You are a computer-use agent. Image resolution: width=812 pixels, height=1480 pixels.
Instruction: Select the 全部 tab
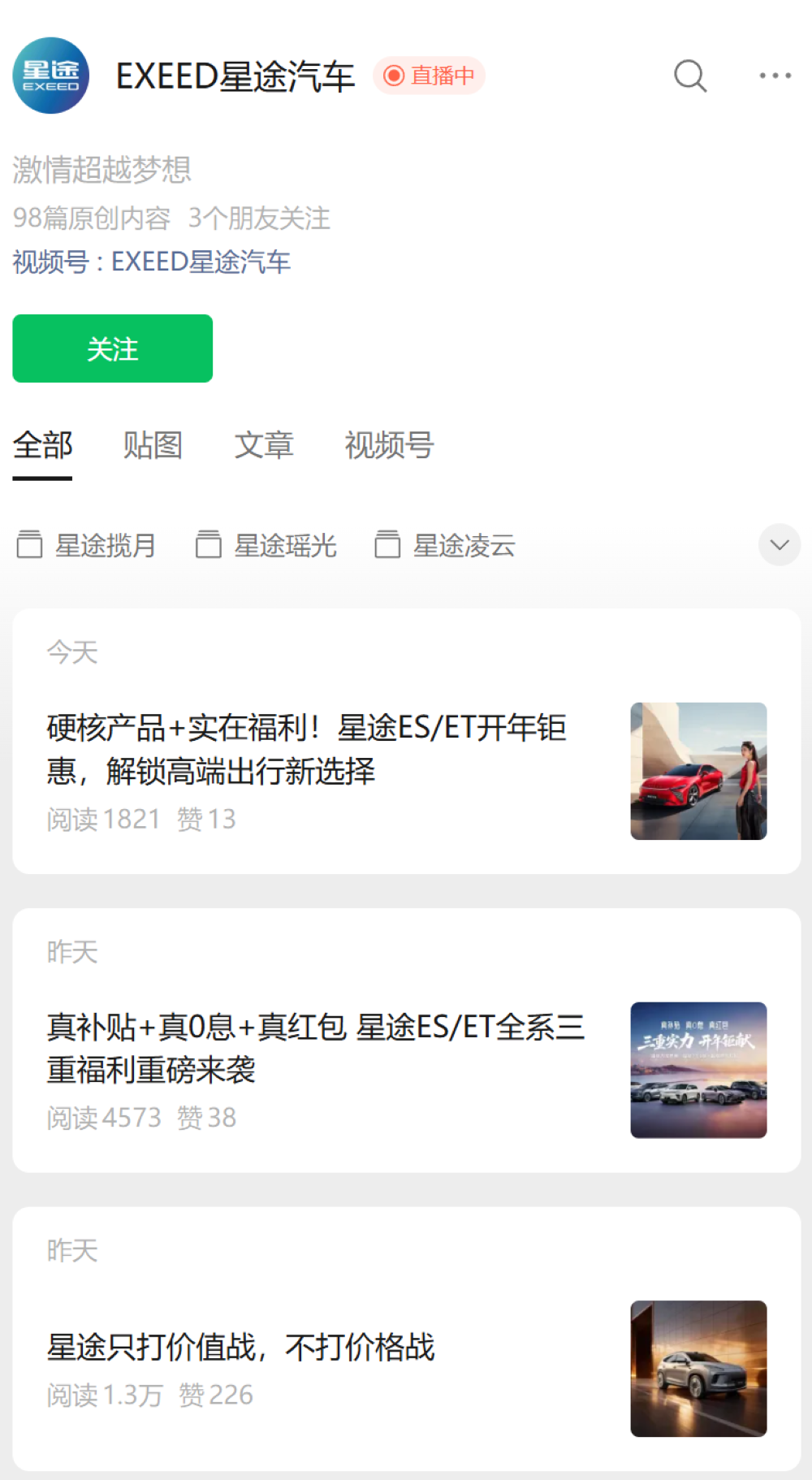click(x=42, y=445)
